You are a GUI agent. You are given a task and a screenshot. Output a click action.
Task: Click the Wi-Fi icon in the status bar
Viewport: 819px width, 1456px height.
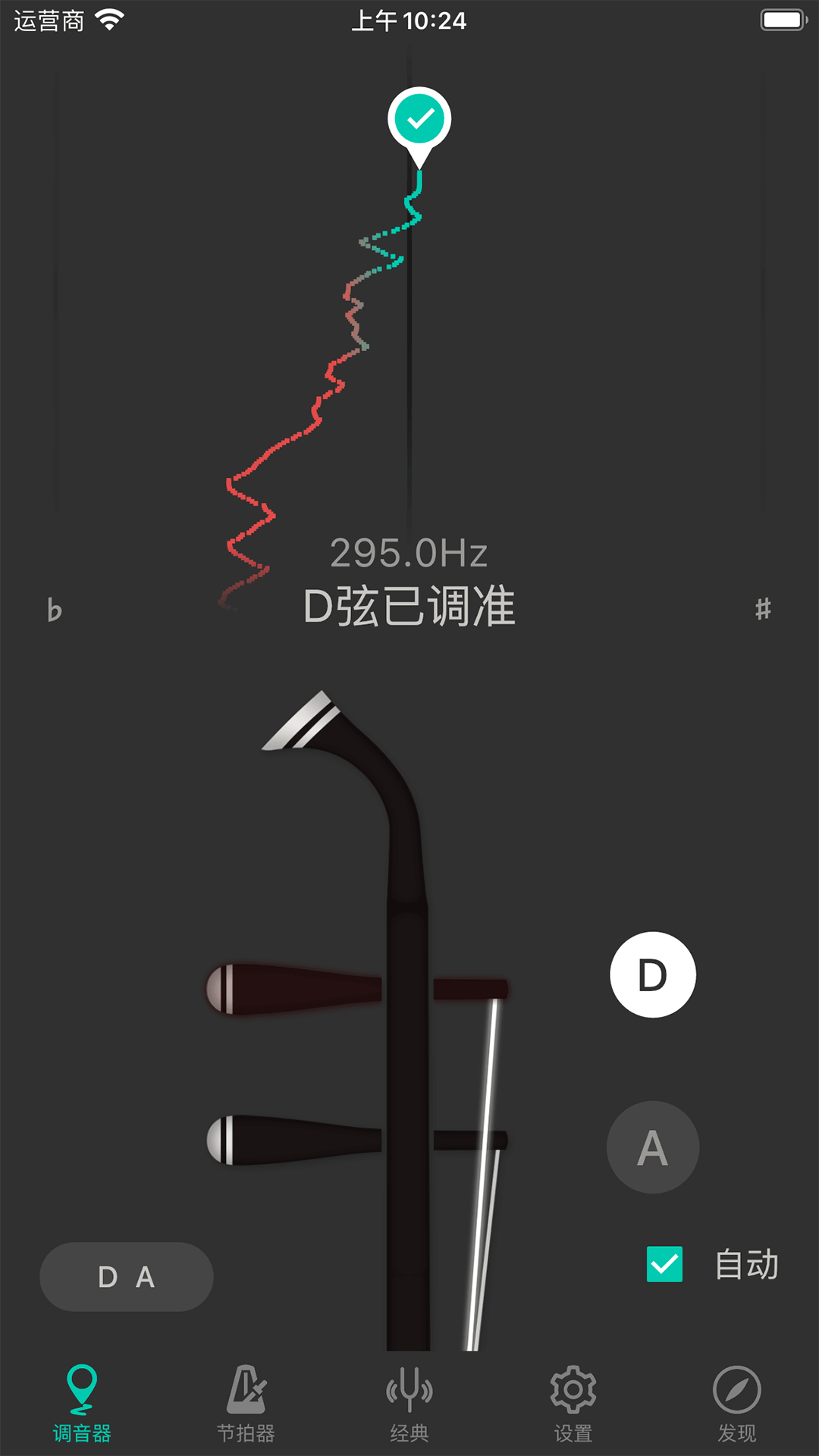click(108, 21)
